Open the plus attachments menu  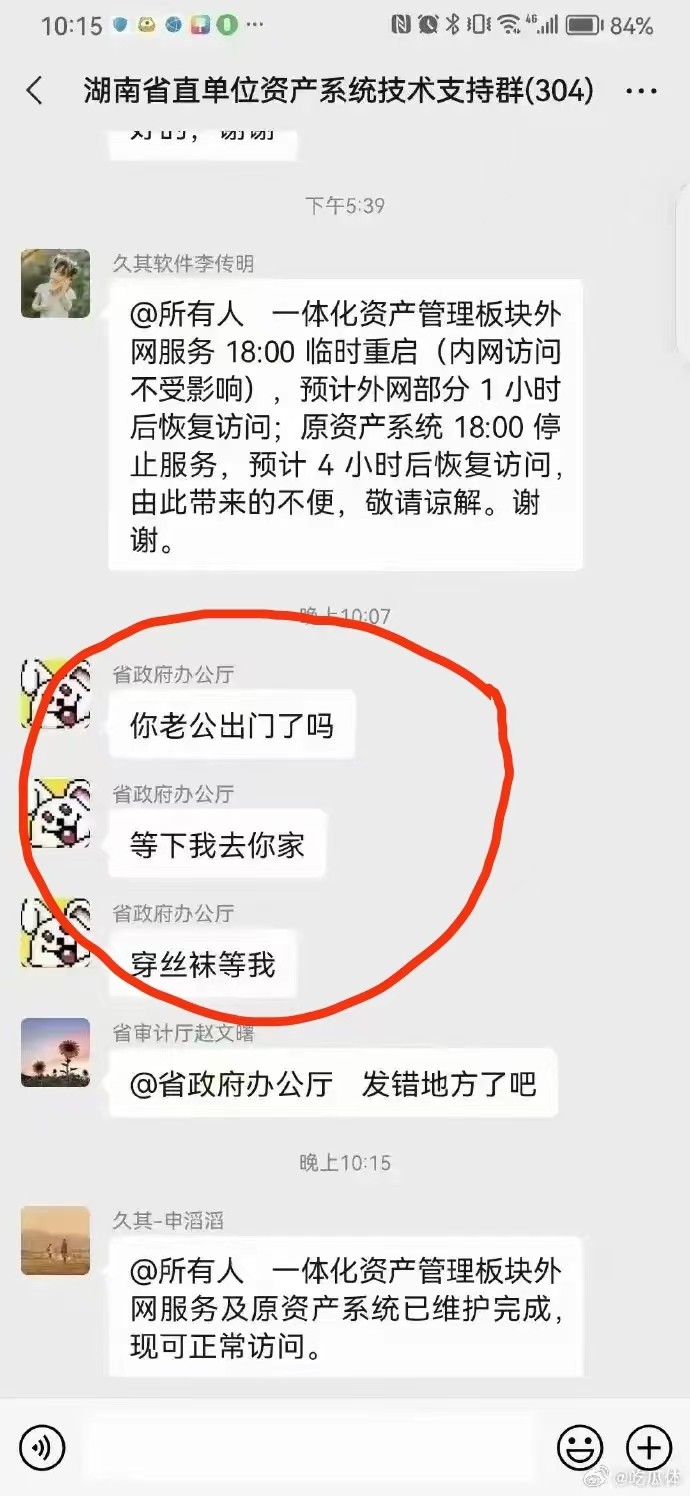(x=648, y=1446)
